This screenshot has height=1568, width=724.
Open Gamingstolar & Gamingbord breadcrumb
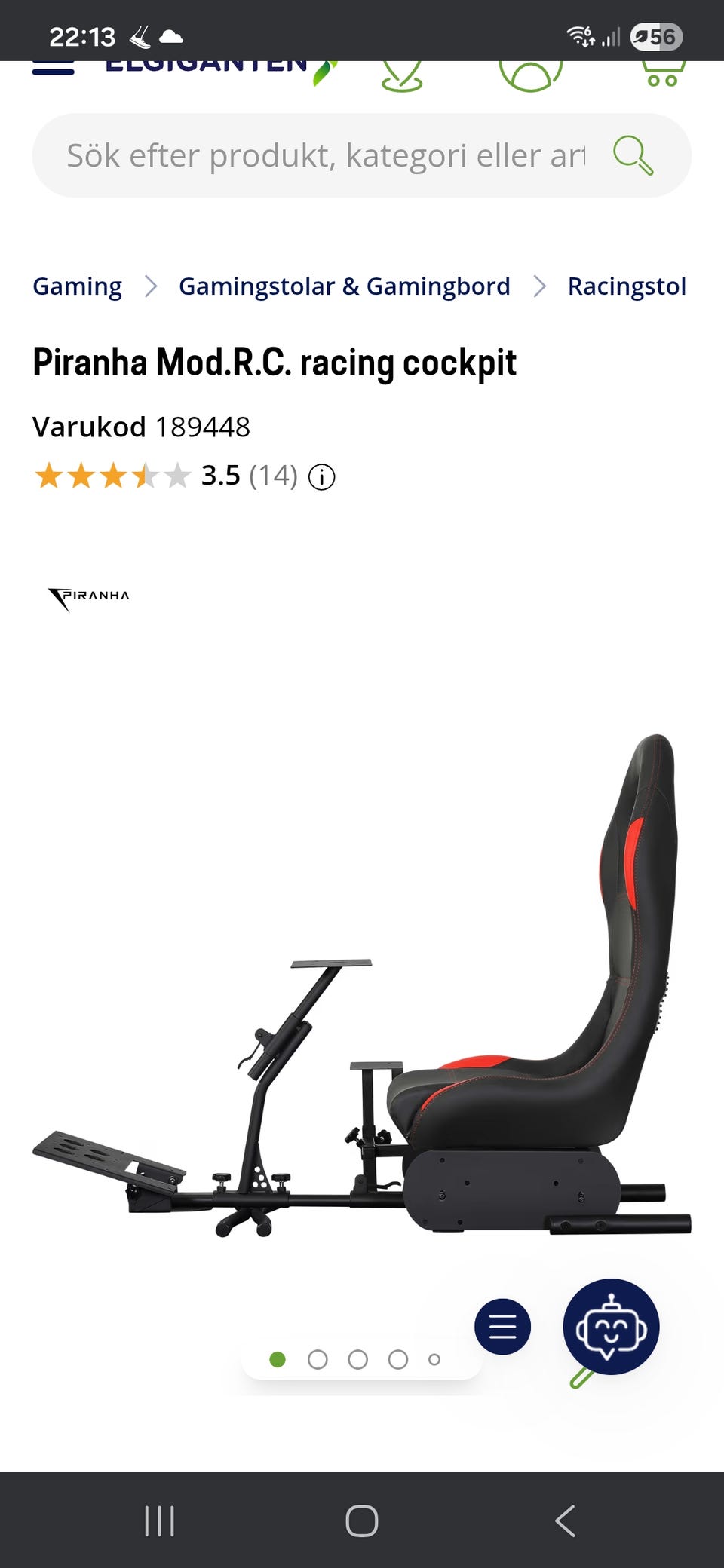344,286
